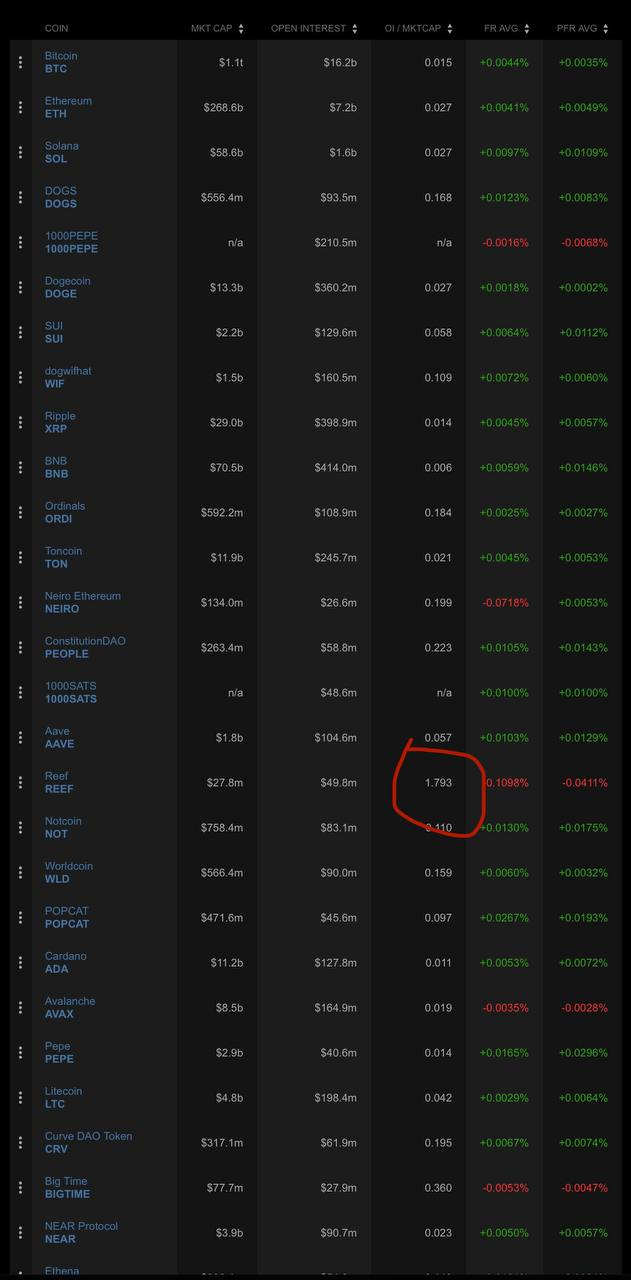
Task: Open the DOGS coin page
Action: point(60,198)
